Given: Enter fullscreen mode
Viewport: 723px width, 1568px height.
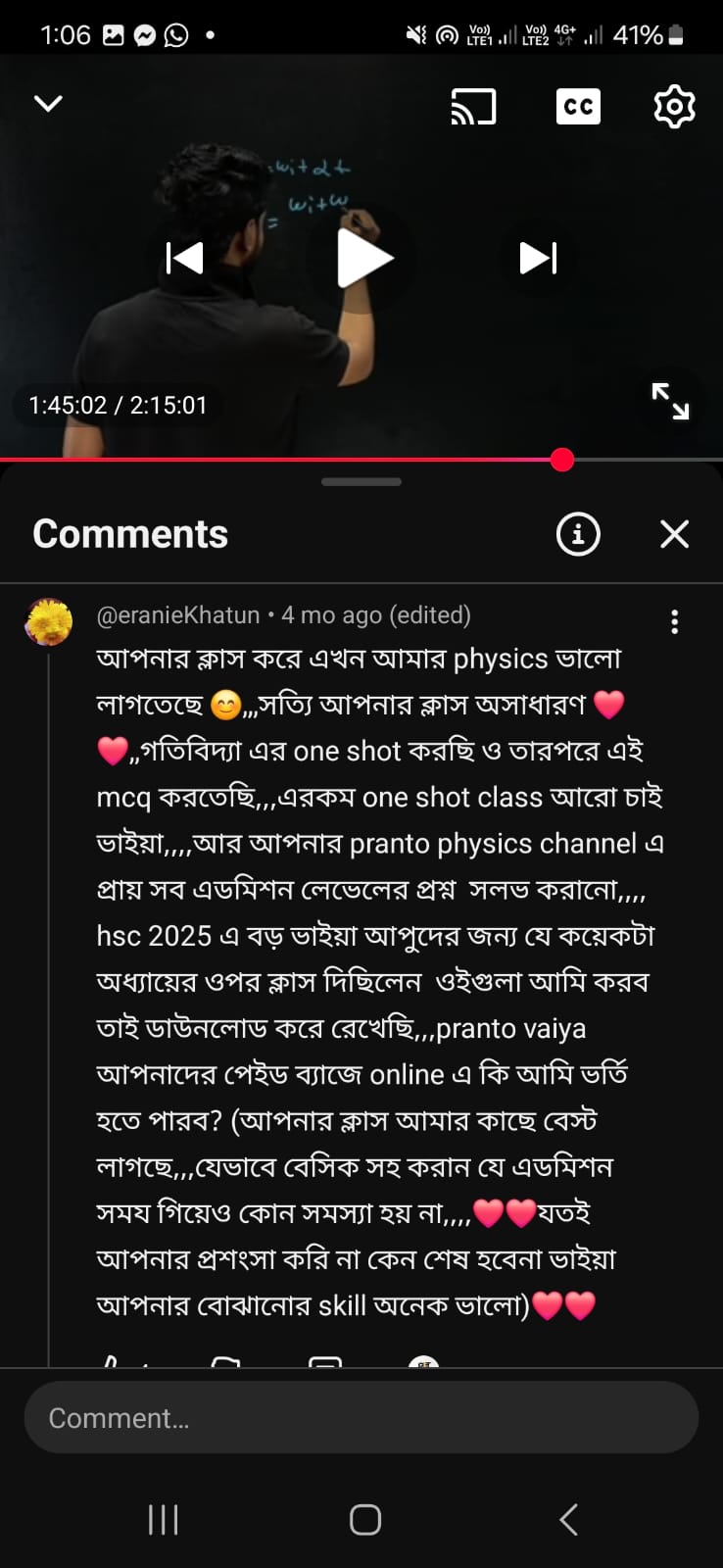Looking at the screenshot, I should 671,401.
